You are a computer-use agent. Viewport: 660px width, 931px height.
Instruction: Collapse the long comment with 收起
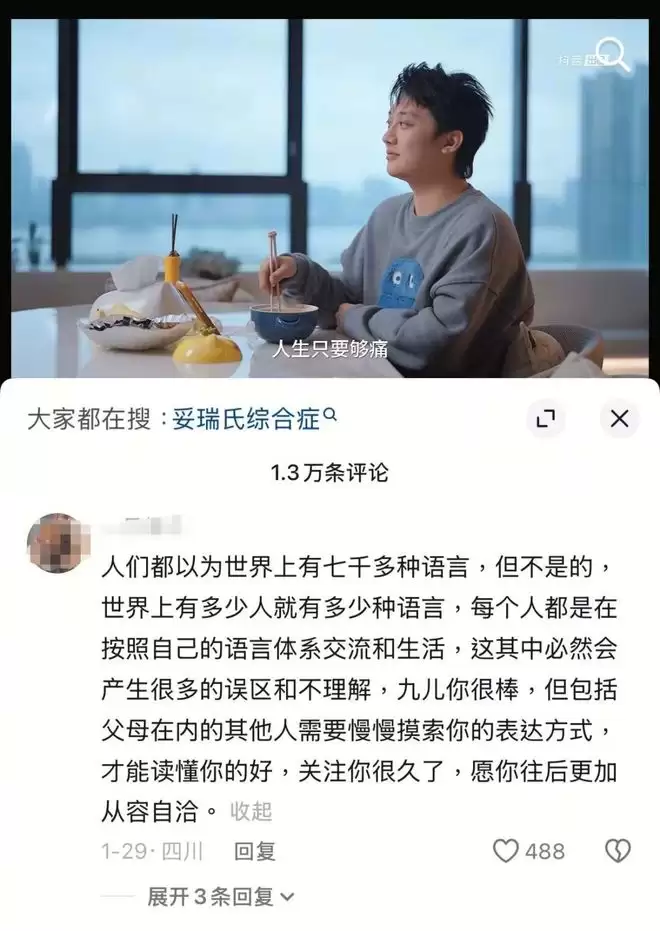pyautogui.click(x=251, y=811)
